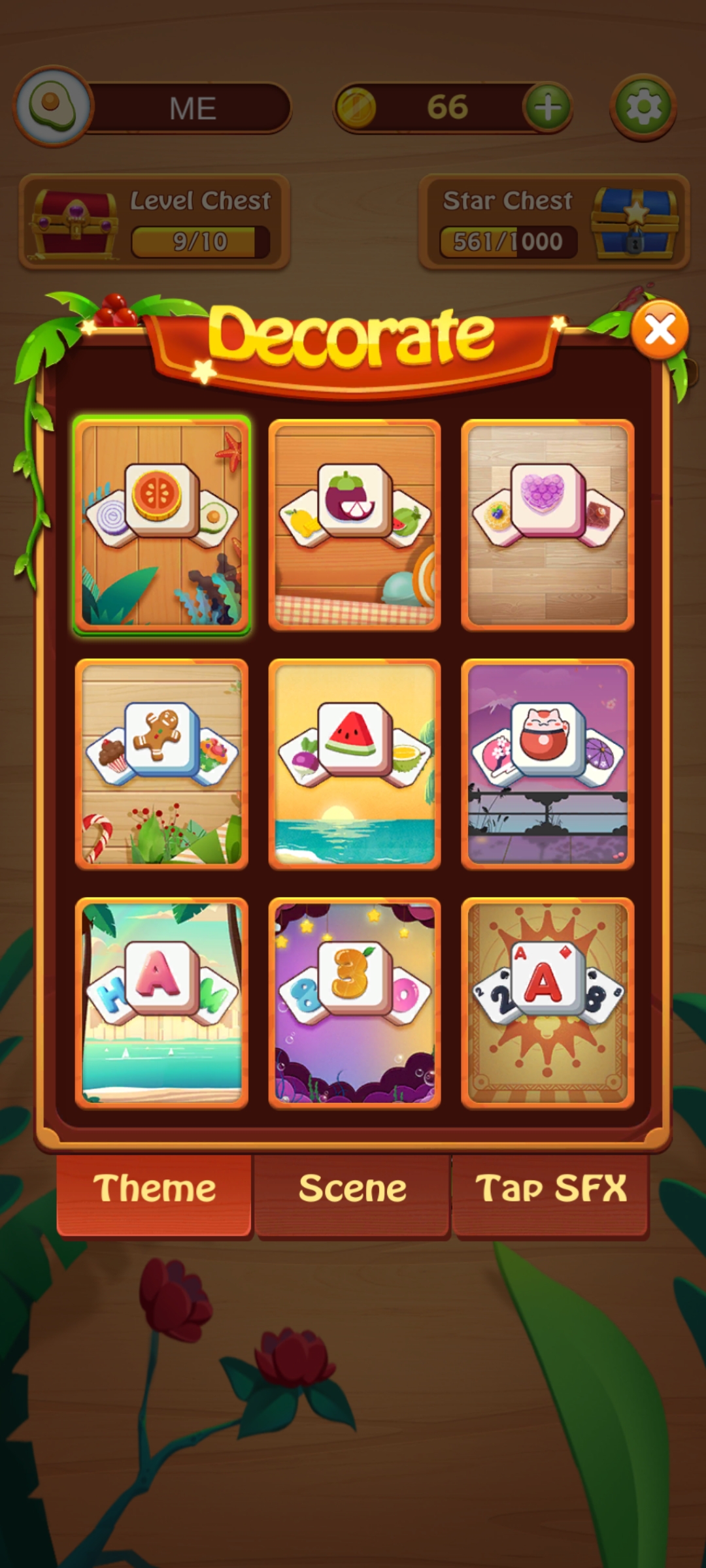Choose the watermelon sunset theme
Viewport: 706px width, 1568px height.
coord(354,764)
